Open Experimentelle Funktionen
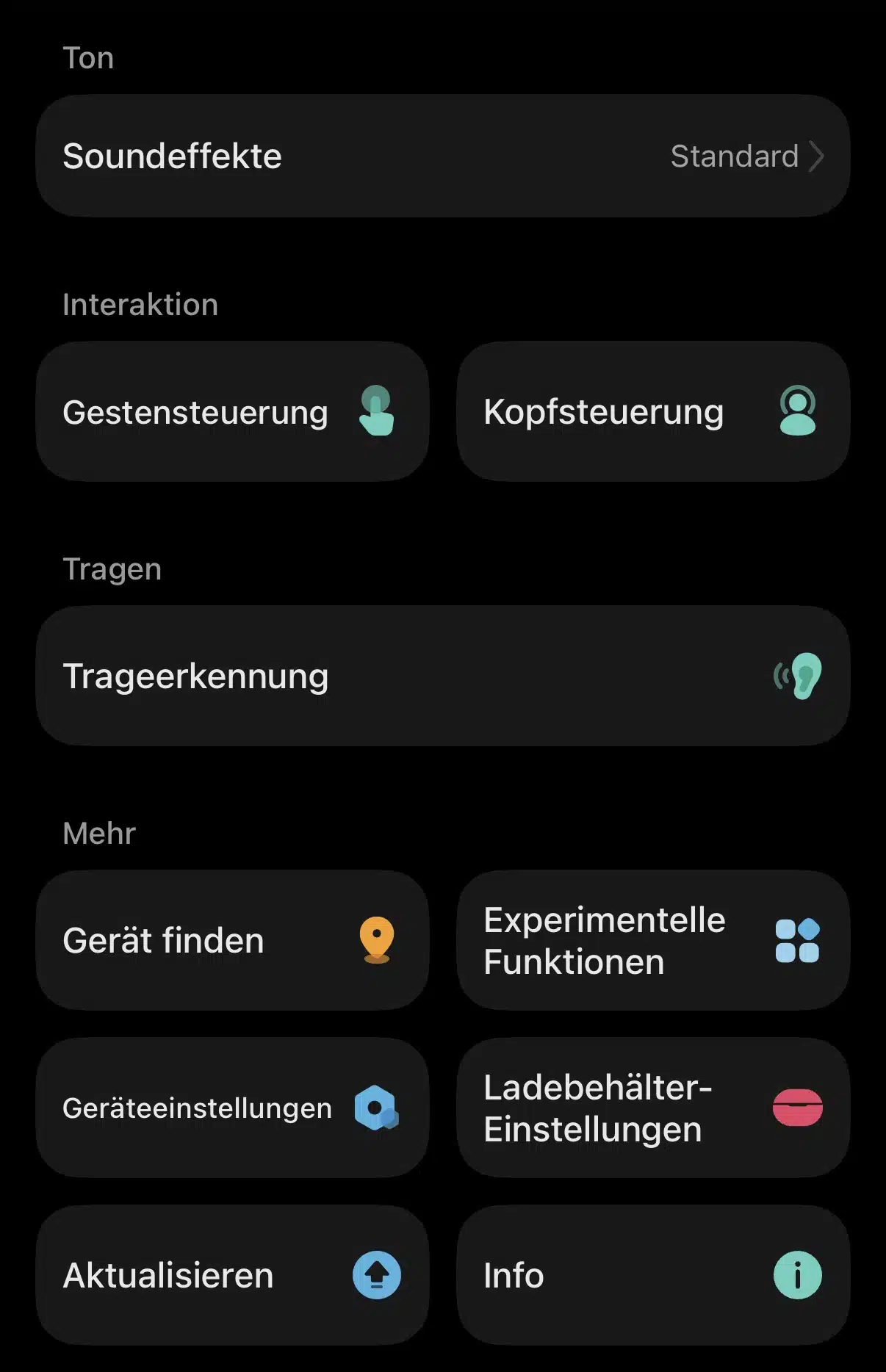This screenshot has width=886, height=1372. coord(652,940)
